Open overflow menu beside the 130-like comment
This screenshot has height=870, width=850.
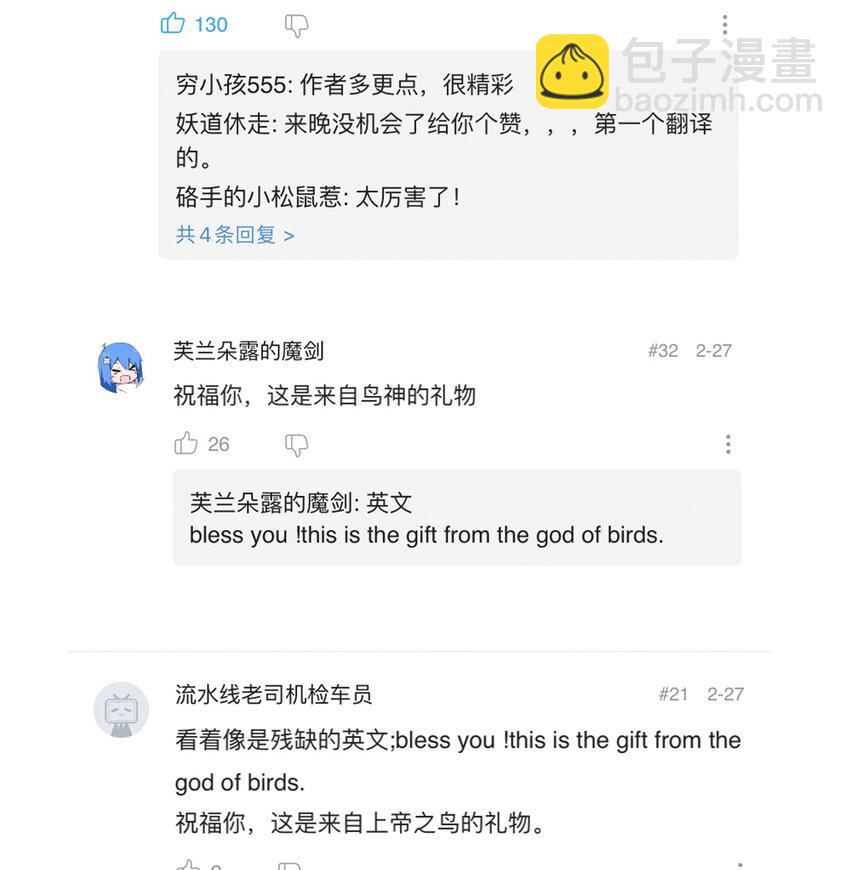pyautogui.click(x=725, y=26)
